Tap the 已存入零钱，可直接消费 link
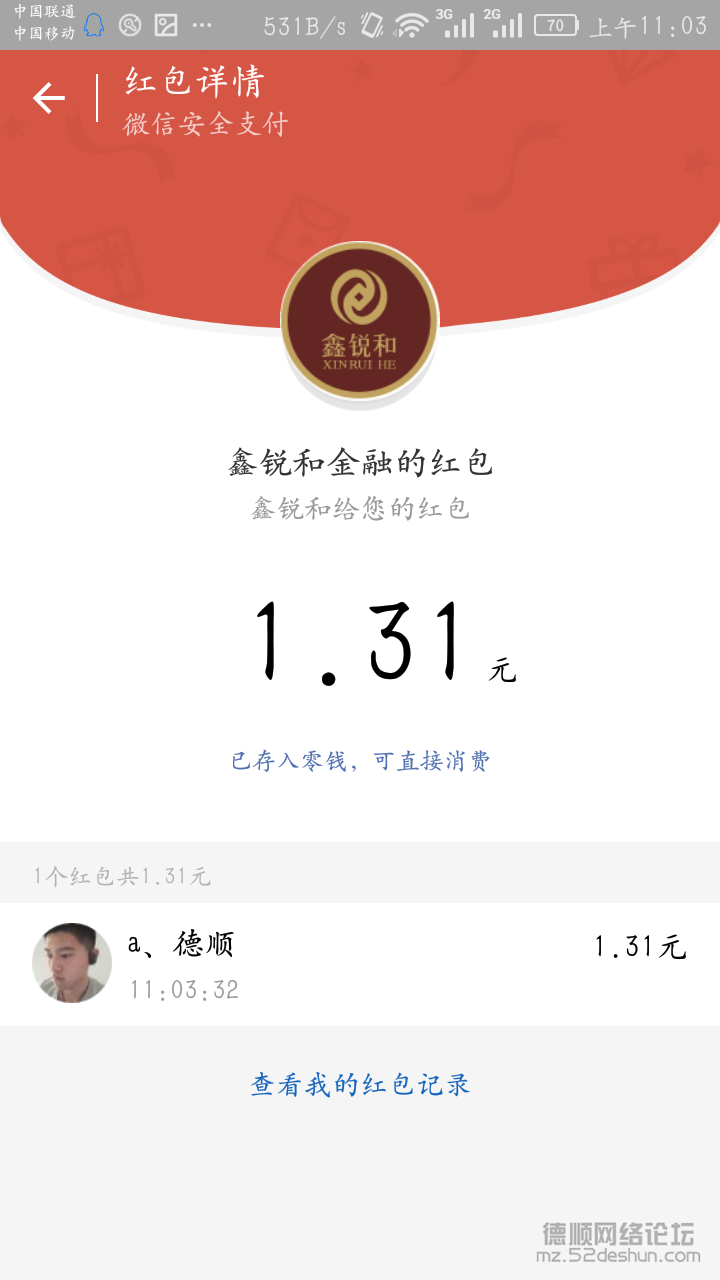The width and height of the screenshot is (720, 1280). click(x=360, y=760)
